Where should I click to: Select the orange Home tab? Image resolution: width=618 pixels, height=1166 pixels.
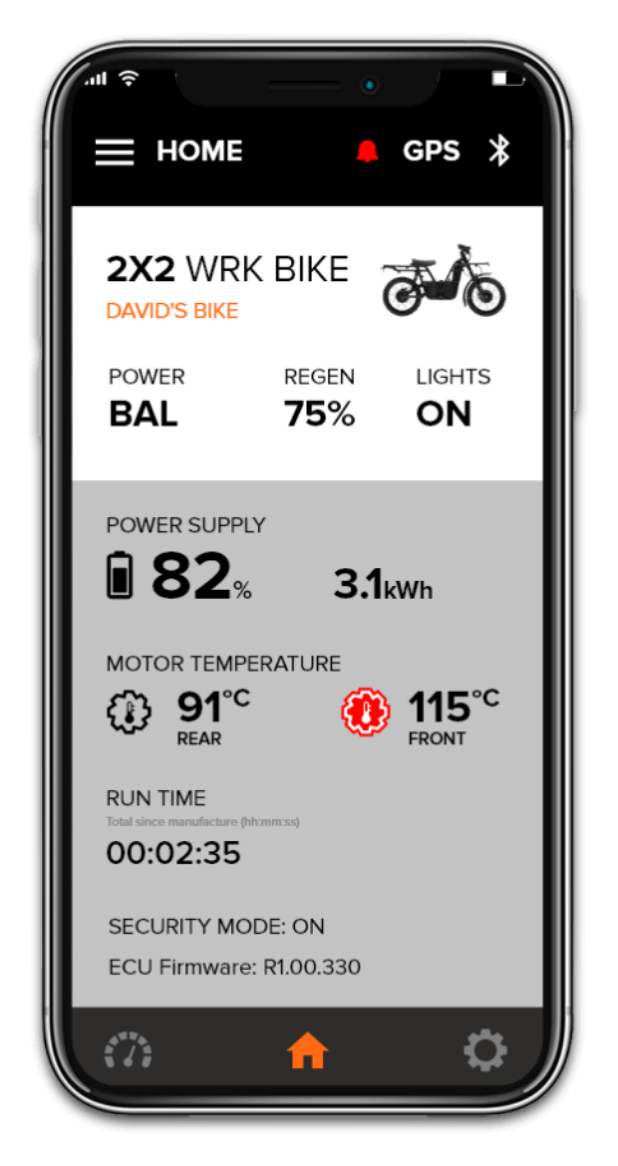tap(307, 1051)
